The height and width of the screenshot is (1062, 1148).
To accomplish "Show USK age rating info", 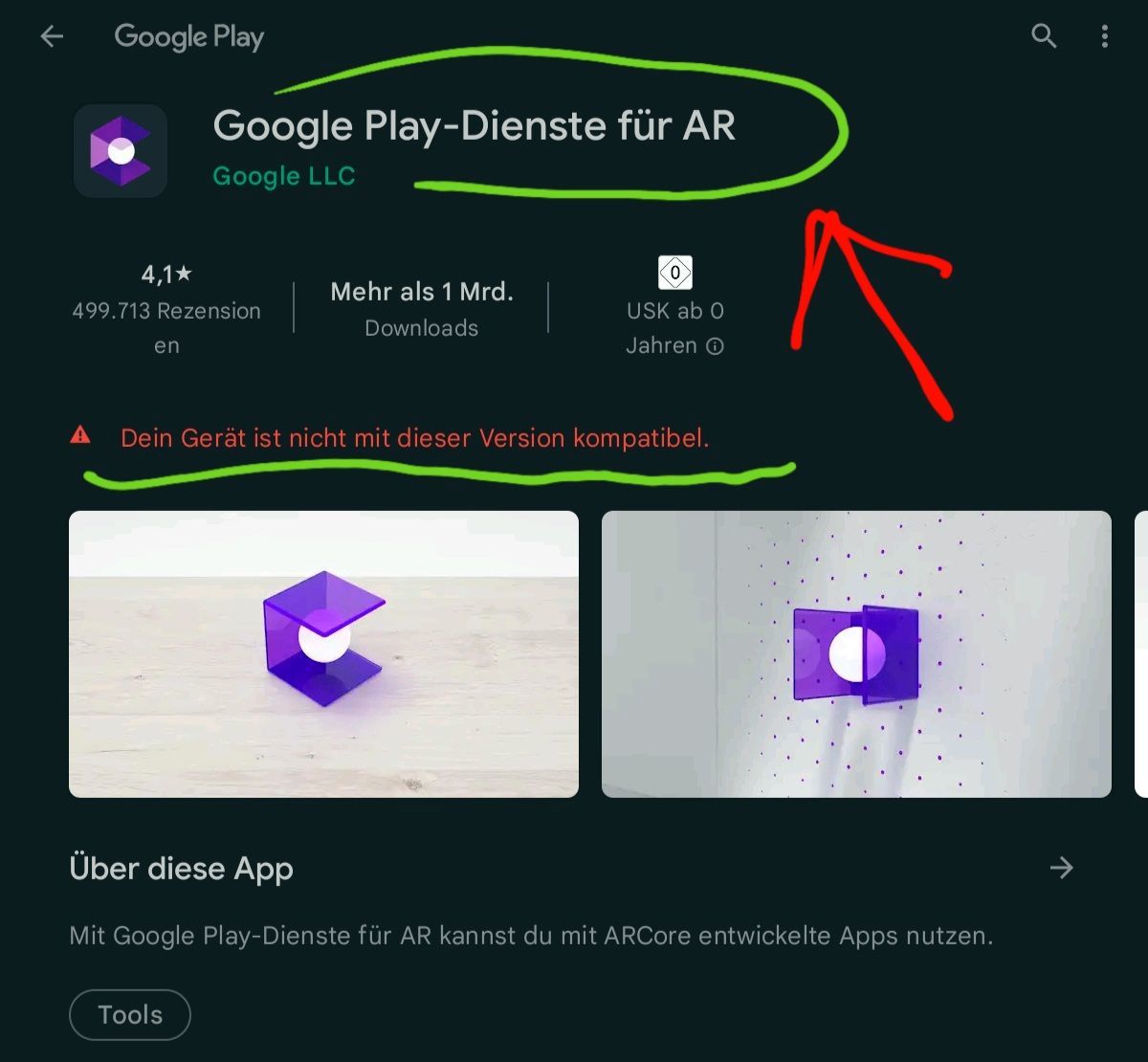I will 715,346.
